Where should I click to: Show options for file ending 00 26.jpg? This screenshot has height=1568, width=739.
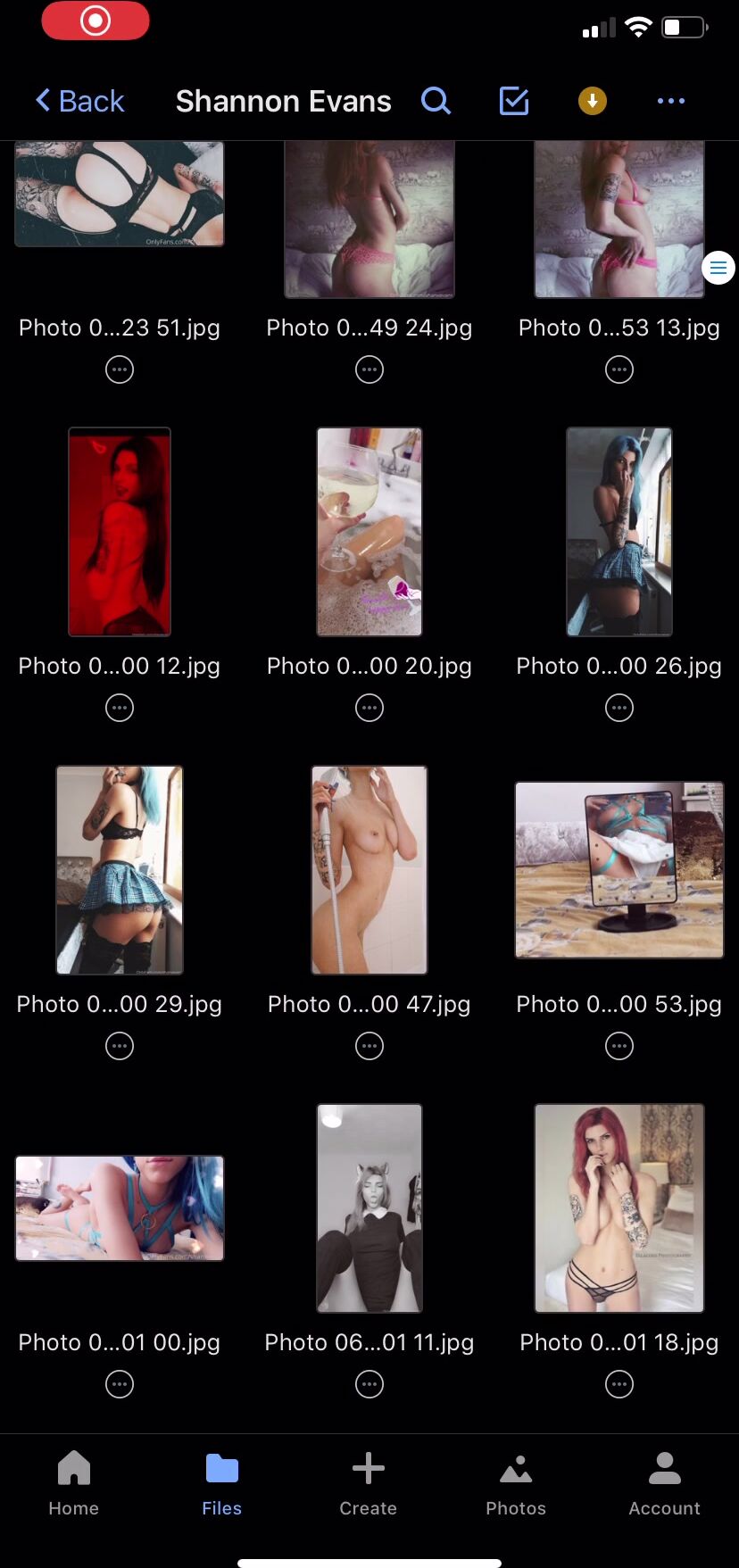619,708
